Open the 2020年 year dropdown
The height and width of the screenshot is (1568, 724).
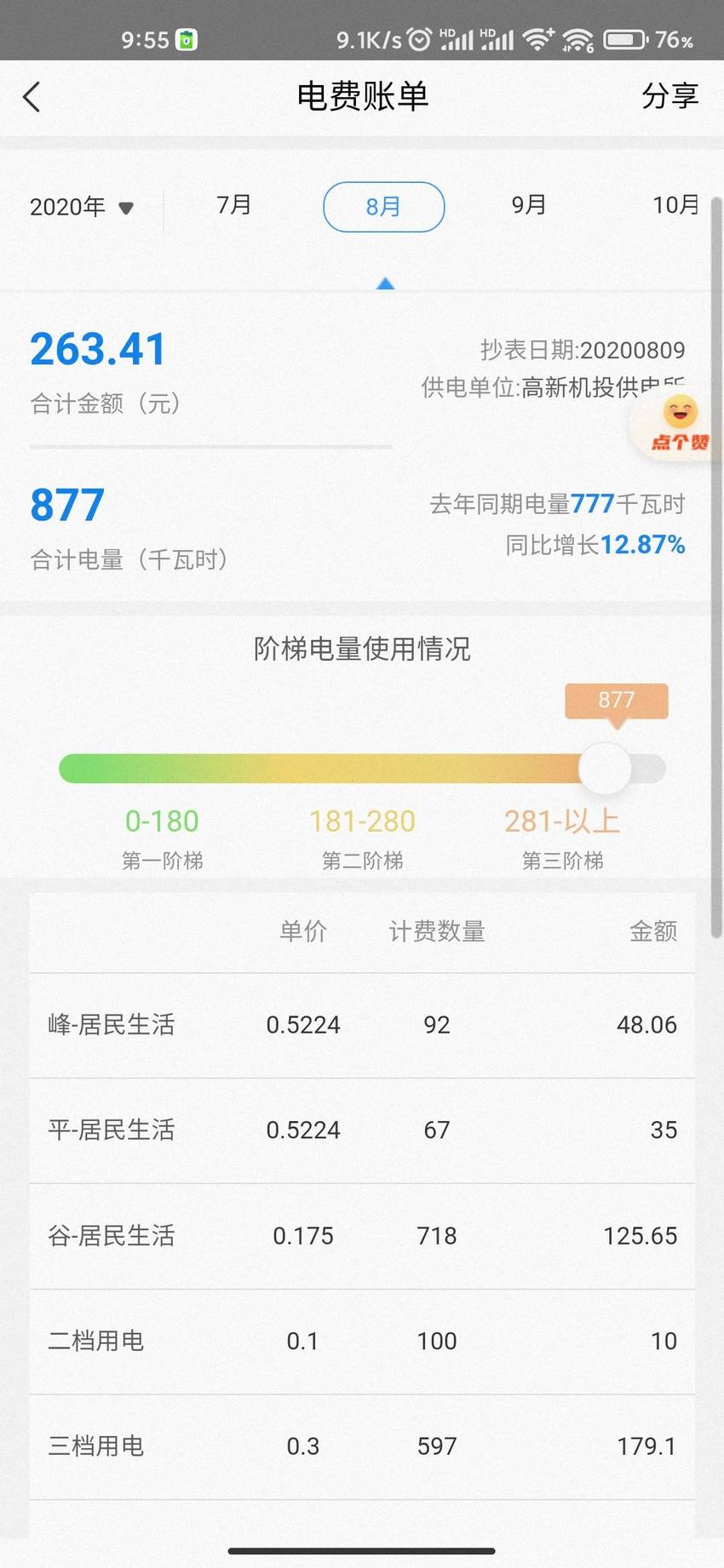pyautogui.click(x=82, y=207)
